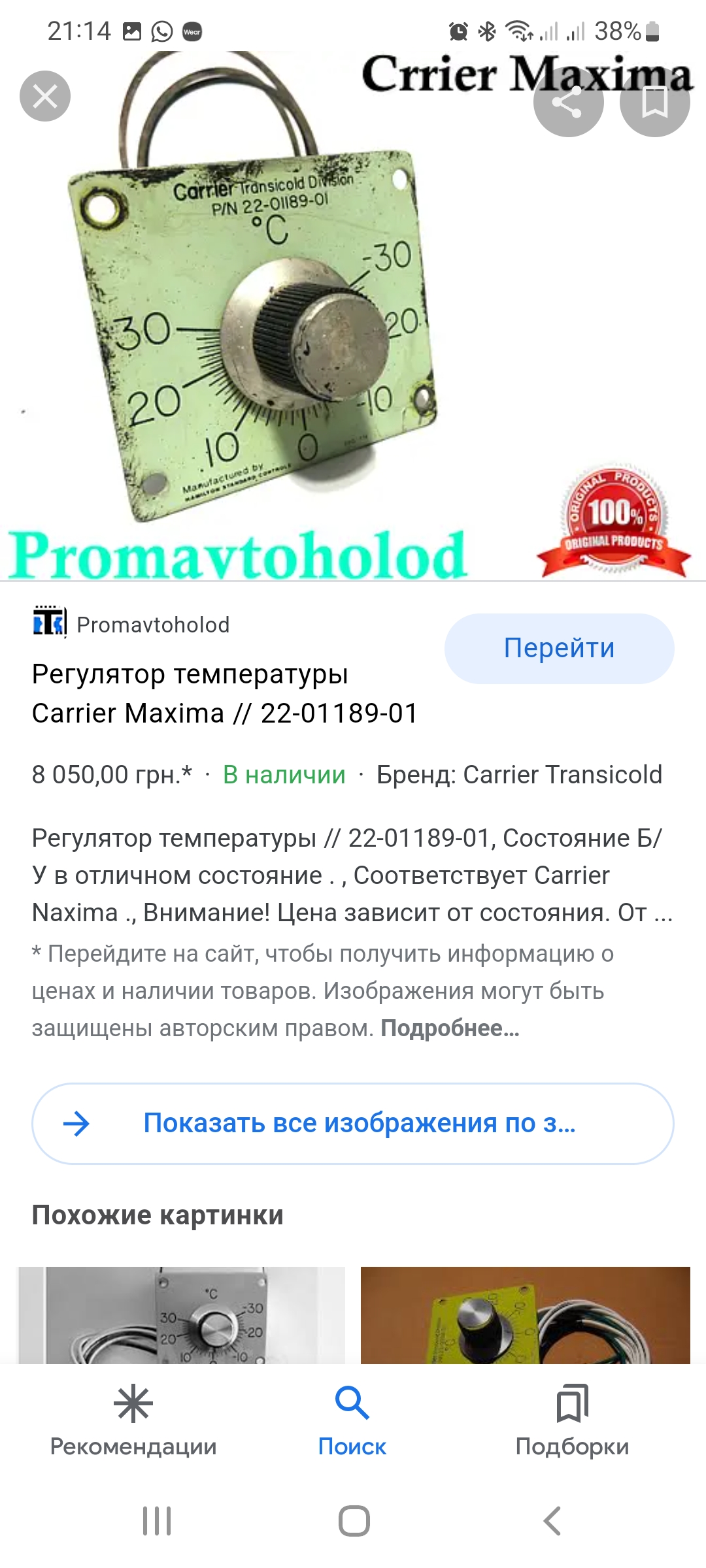This screenshot has height=1568, width=706.
Task: Open recent apps from navigation bar
Action: point(157,1520)
